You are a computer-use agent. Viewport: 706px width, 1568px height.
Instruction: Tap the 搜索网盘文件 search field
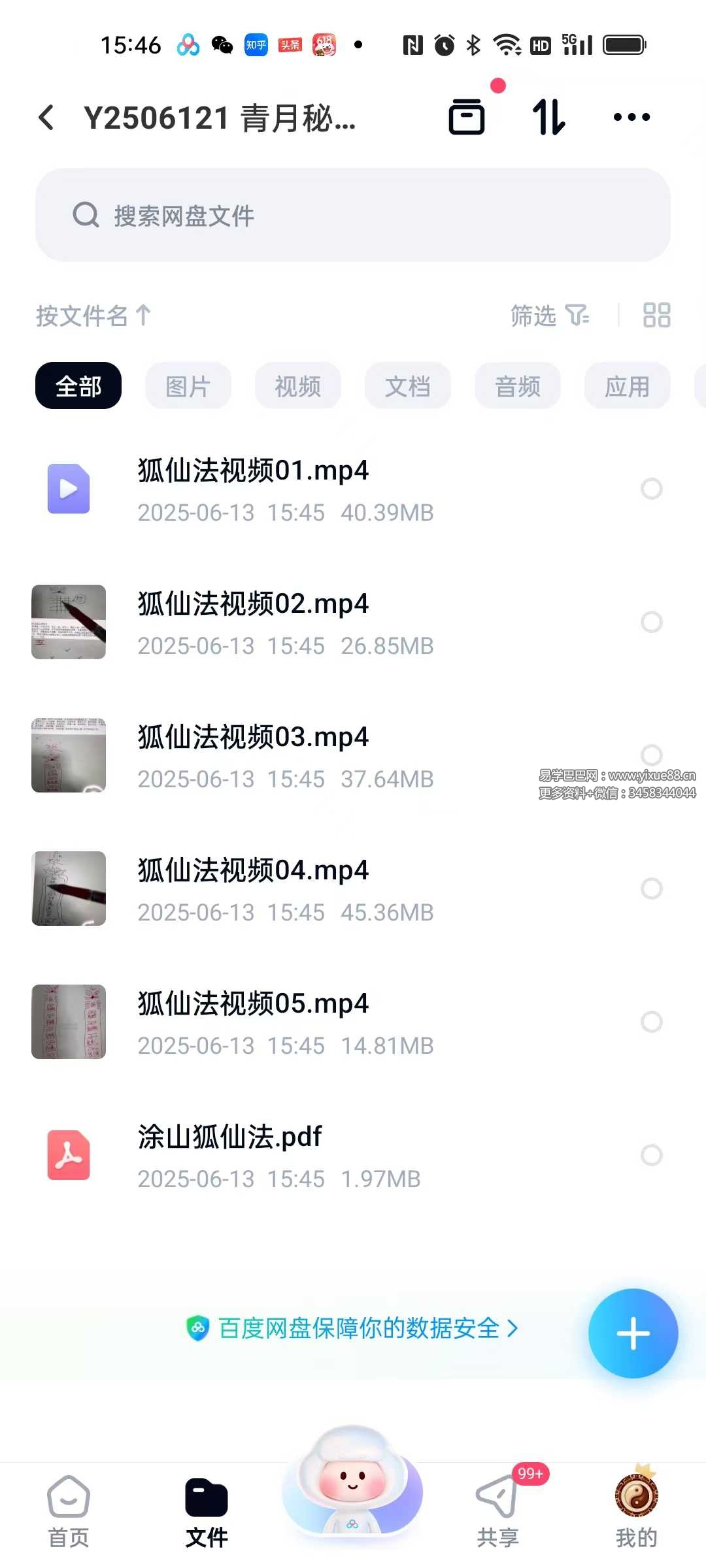click(x=353, y=216)
